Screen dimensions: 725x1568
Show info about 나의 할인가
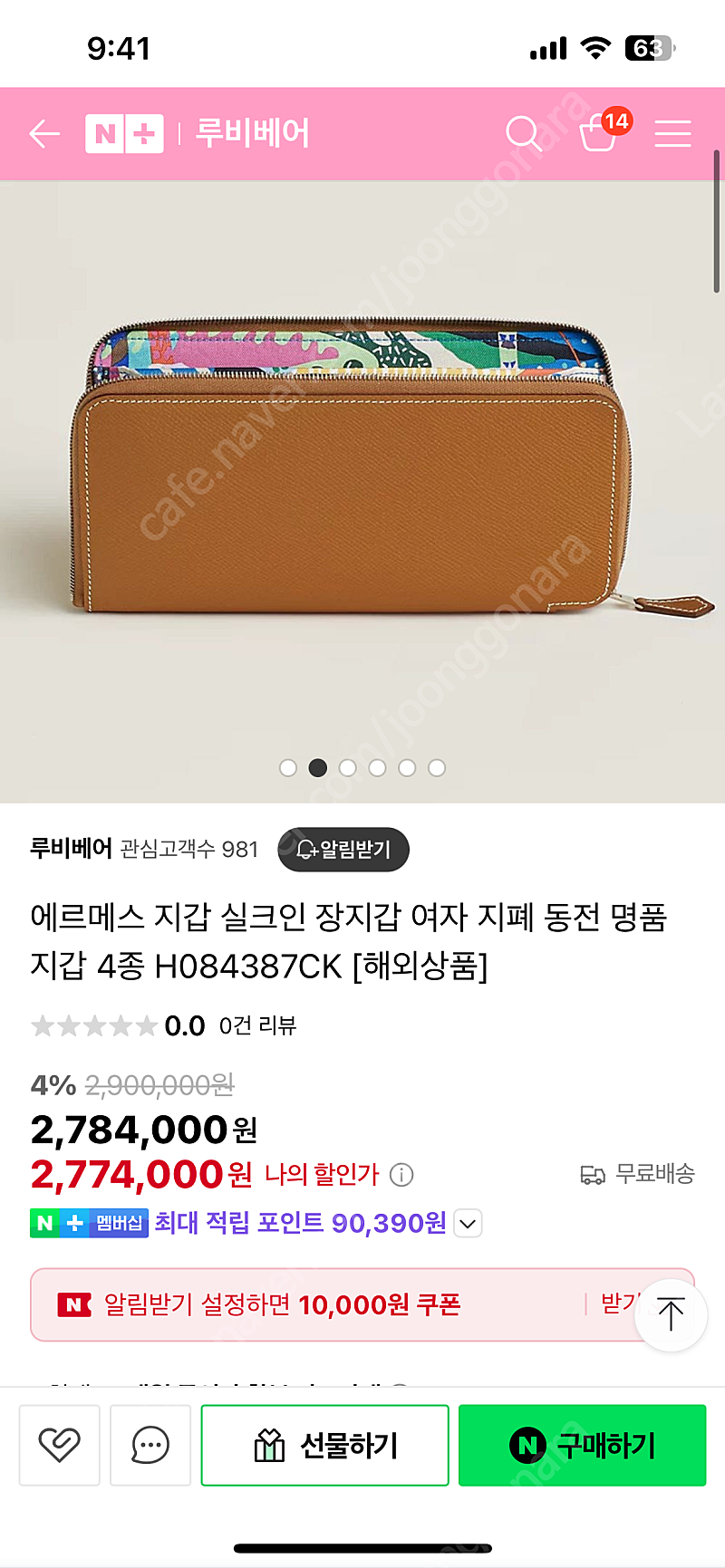coord(401,1175)
